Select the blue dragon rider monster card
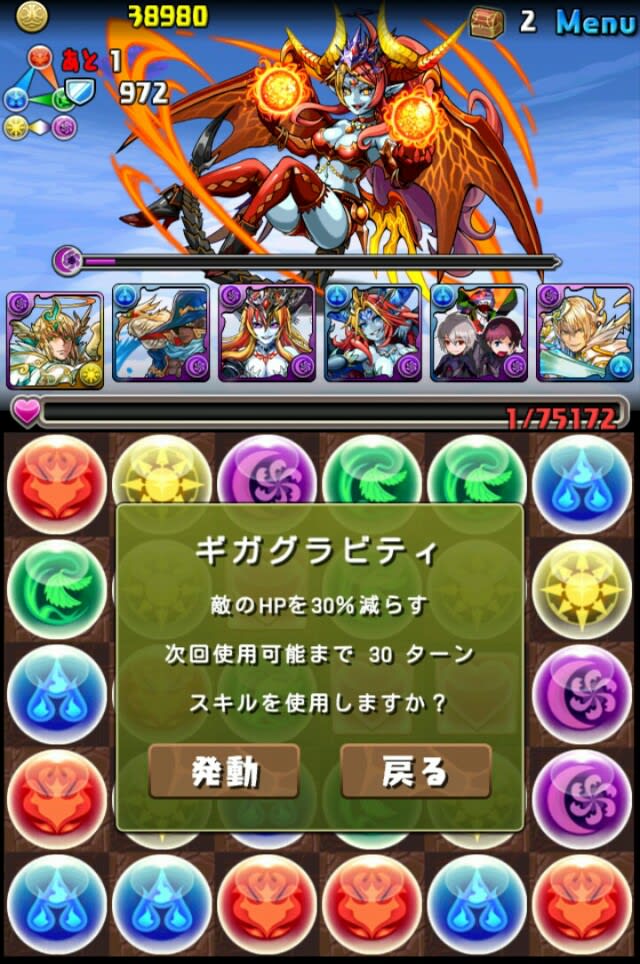Viewport: 640px width, 964px height. (x=161, y=335)
